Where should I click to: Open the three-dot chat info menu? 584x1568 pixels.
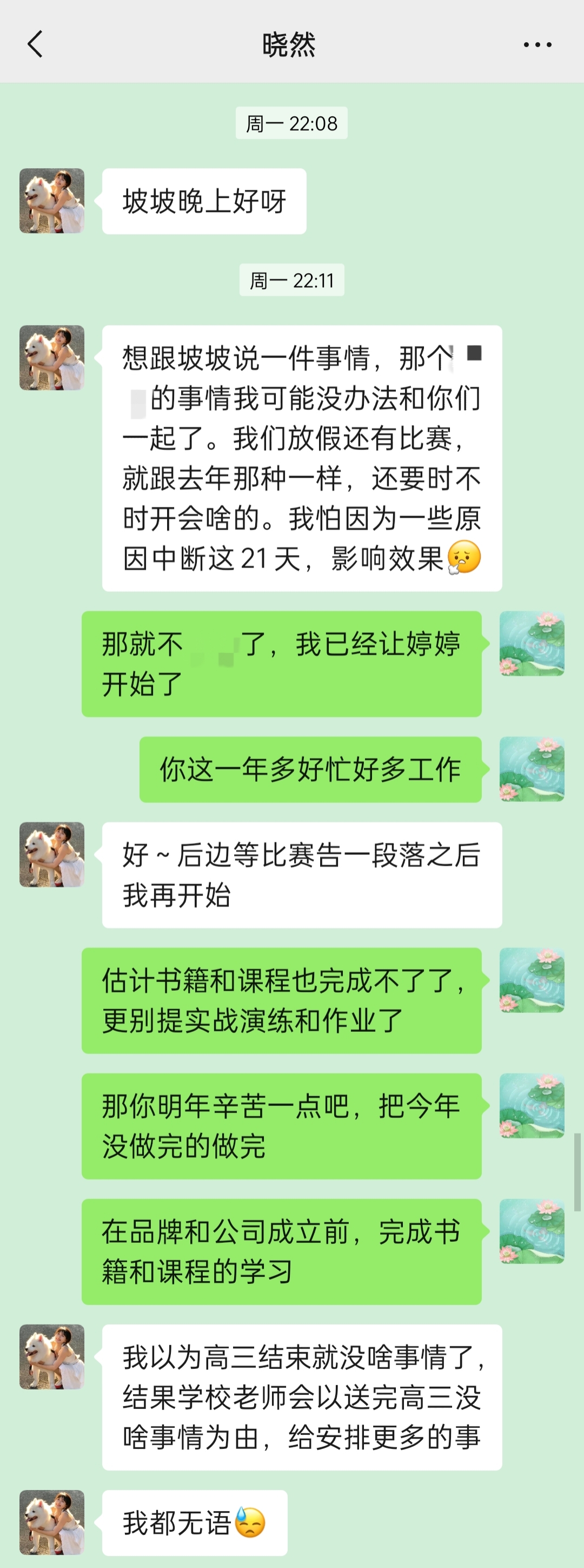[x=537, y=44]
